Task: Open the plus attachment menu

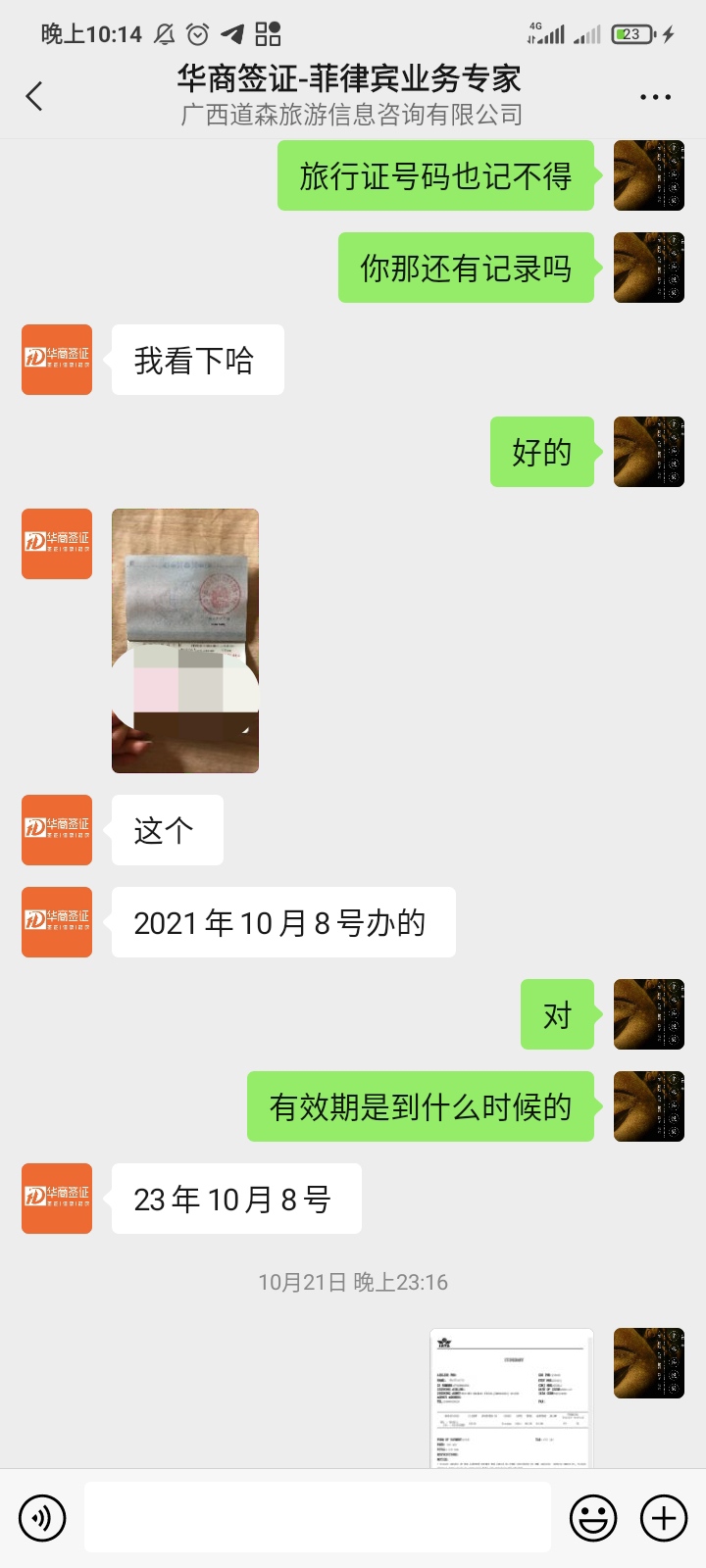Action: click(664, 1518)
